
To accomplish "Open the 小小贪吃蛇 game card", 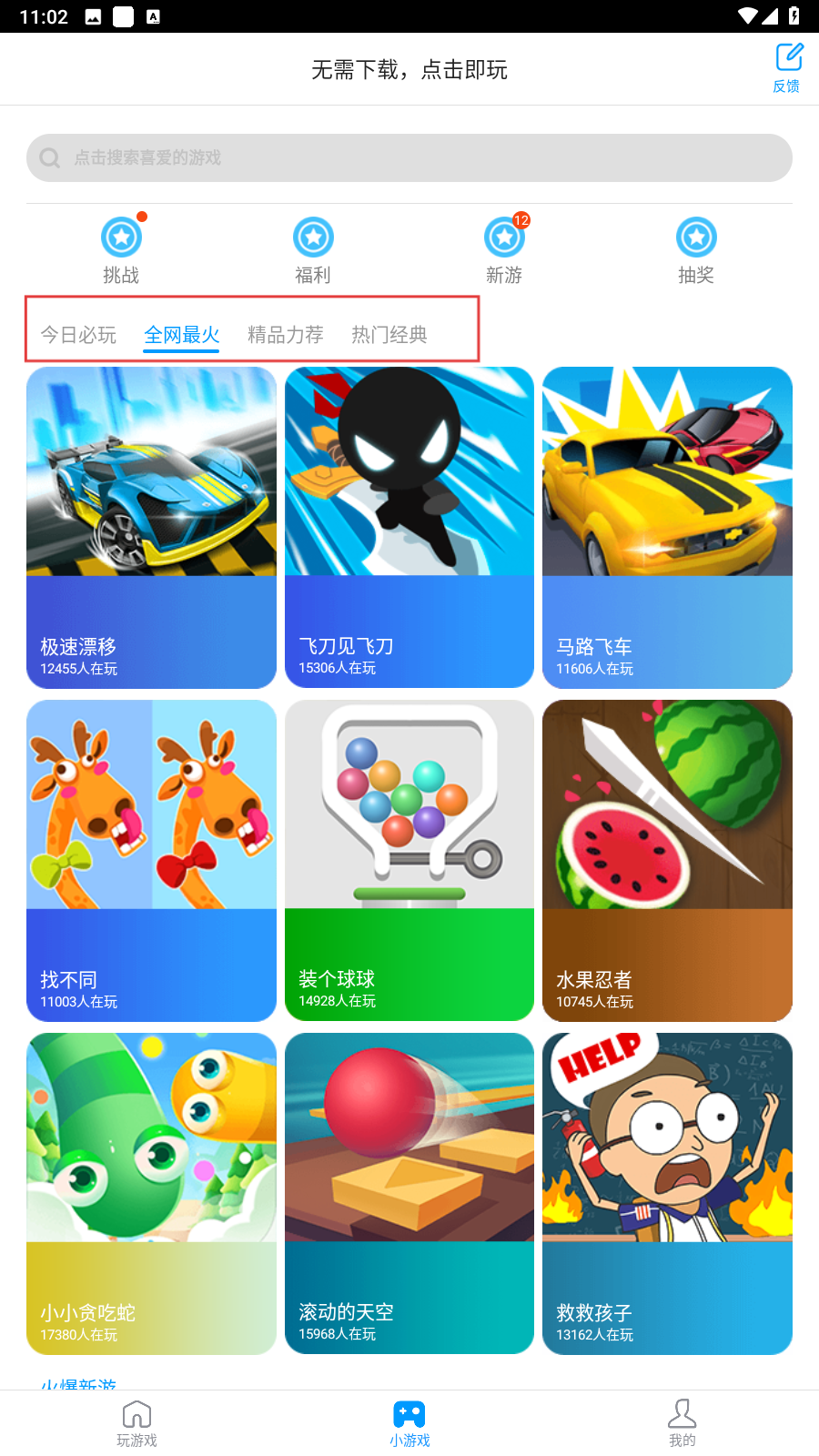I will click(151, 1193).
